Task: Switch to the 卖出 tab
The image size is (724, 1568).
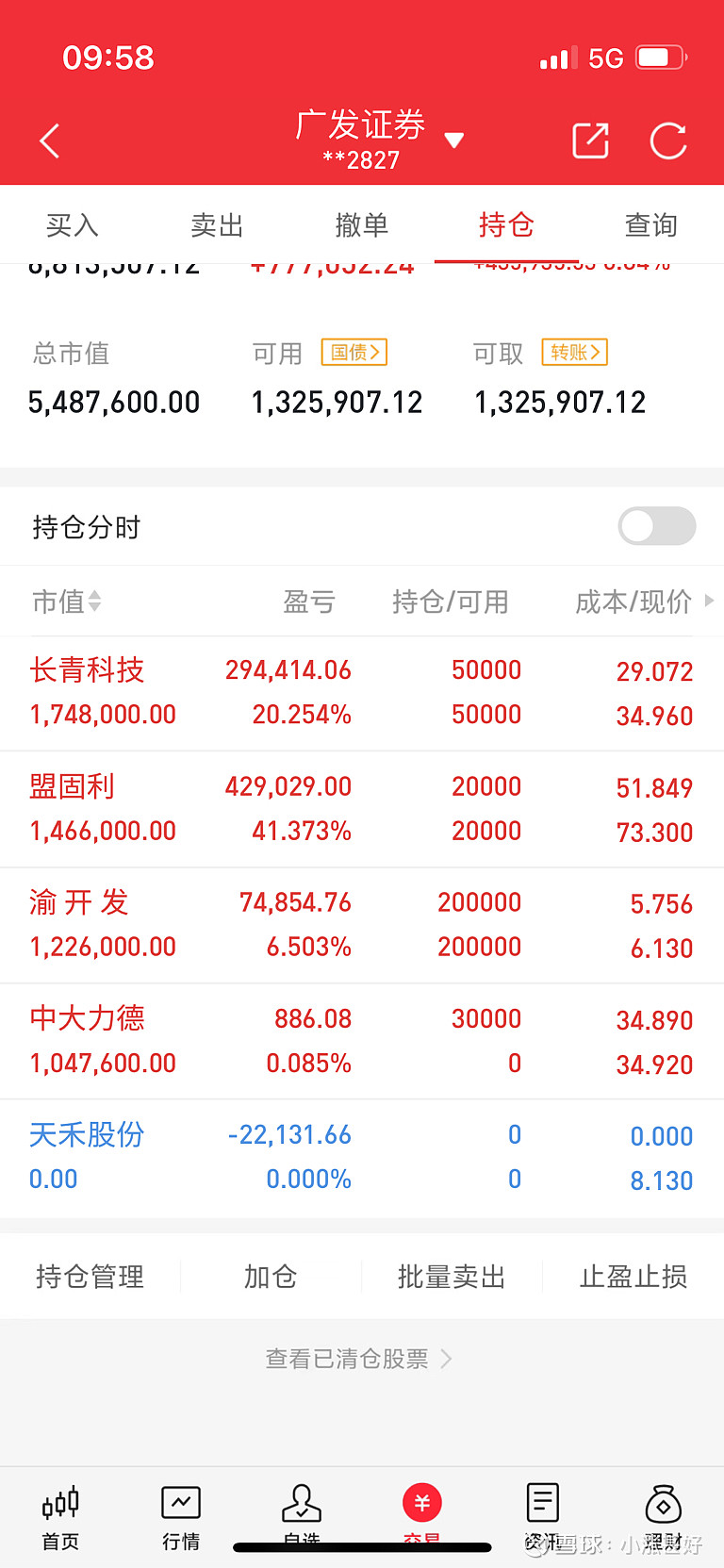Action: click(217, 225)
